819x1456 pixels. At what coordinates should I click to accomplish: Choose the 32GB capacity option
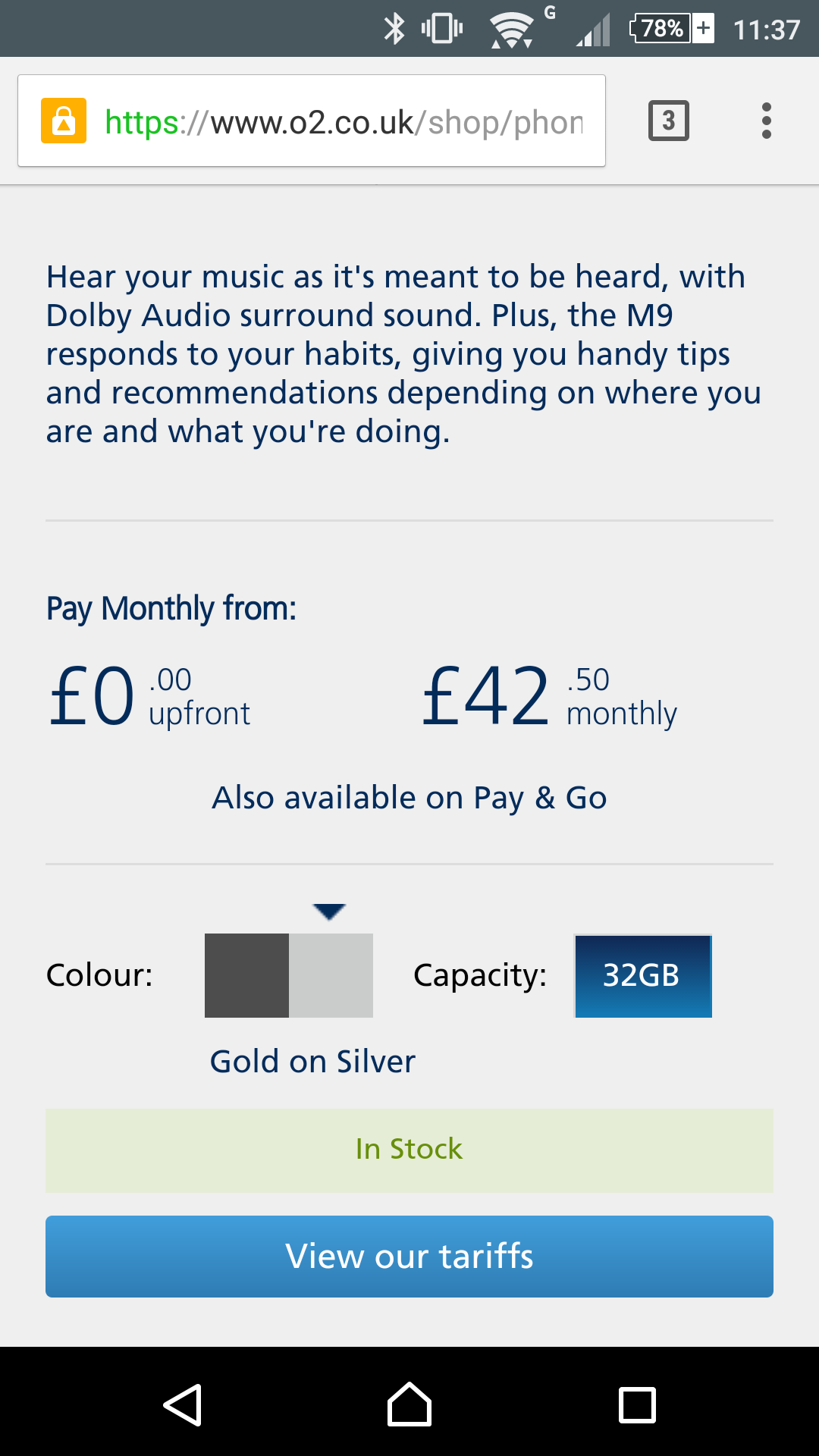[643, 976]
